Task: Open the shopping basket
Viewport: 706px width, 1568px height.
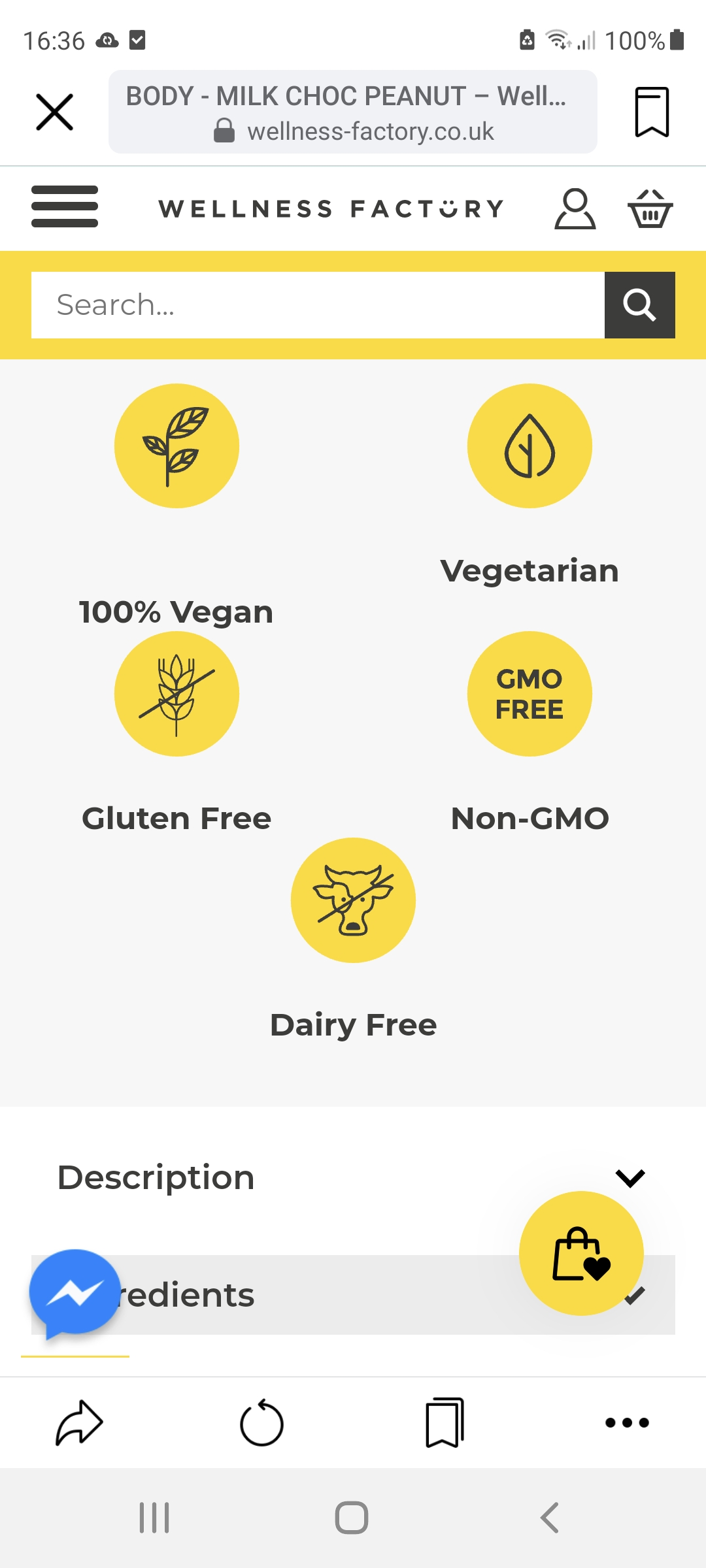Action: point(650,209)
